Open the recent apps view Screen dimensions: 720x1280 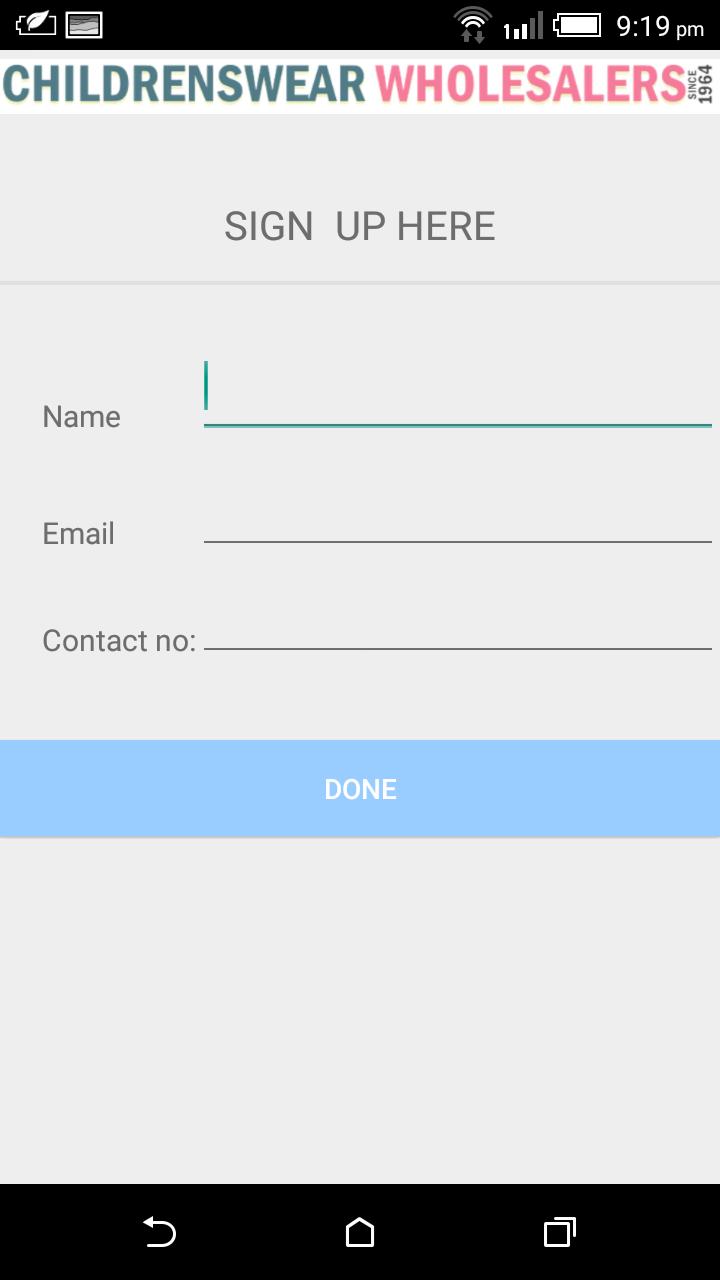coord(559,1232)
